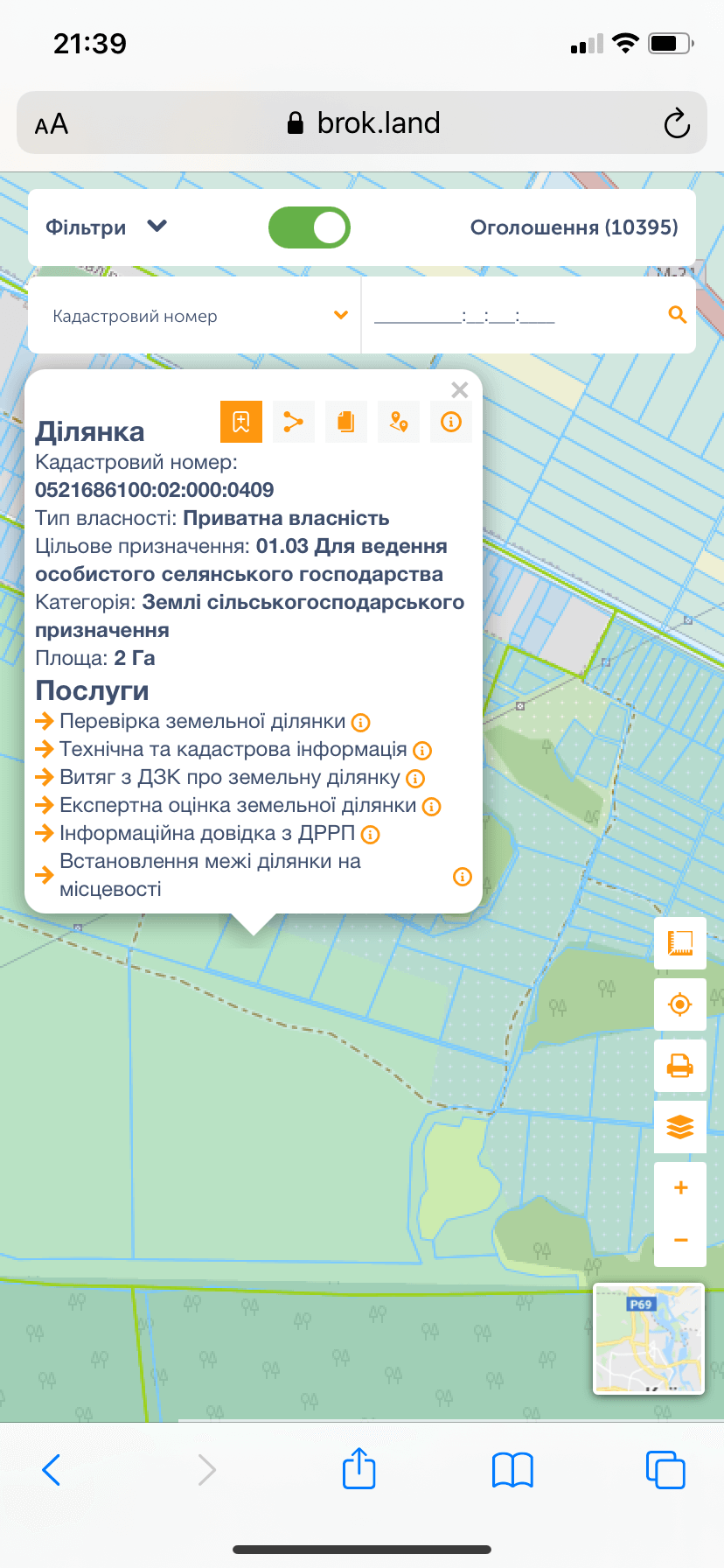724x1568 pixels.
Task: Bookmark this land parcel
Action: [x=241, y=422]
